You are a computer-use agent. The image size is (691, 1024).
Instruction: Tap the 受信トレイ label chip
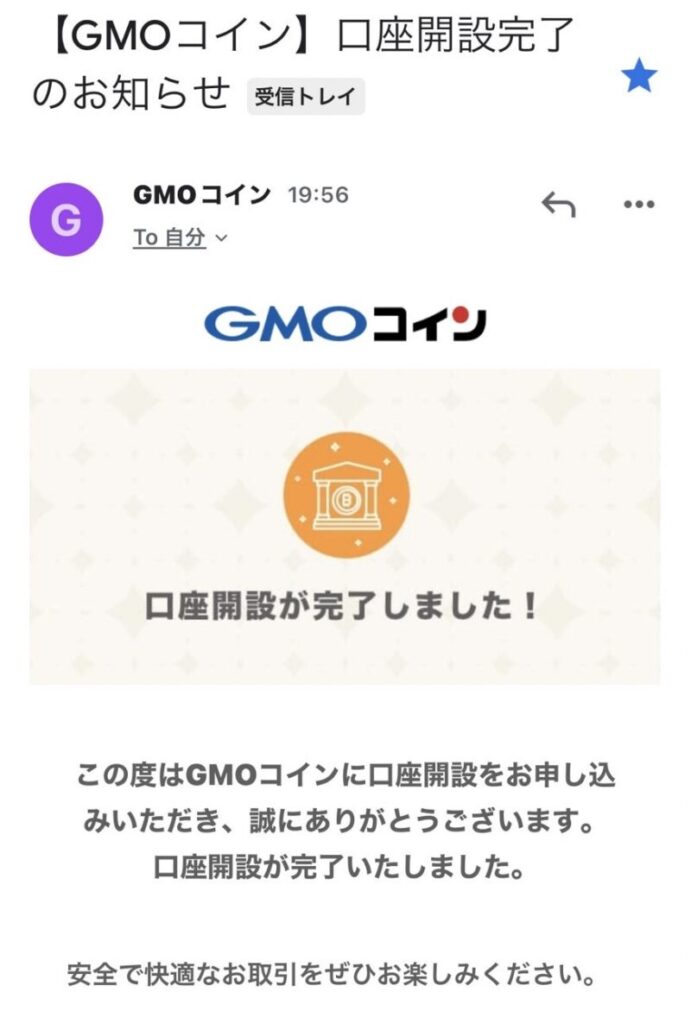point(306,97)
